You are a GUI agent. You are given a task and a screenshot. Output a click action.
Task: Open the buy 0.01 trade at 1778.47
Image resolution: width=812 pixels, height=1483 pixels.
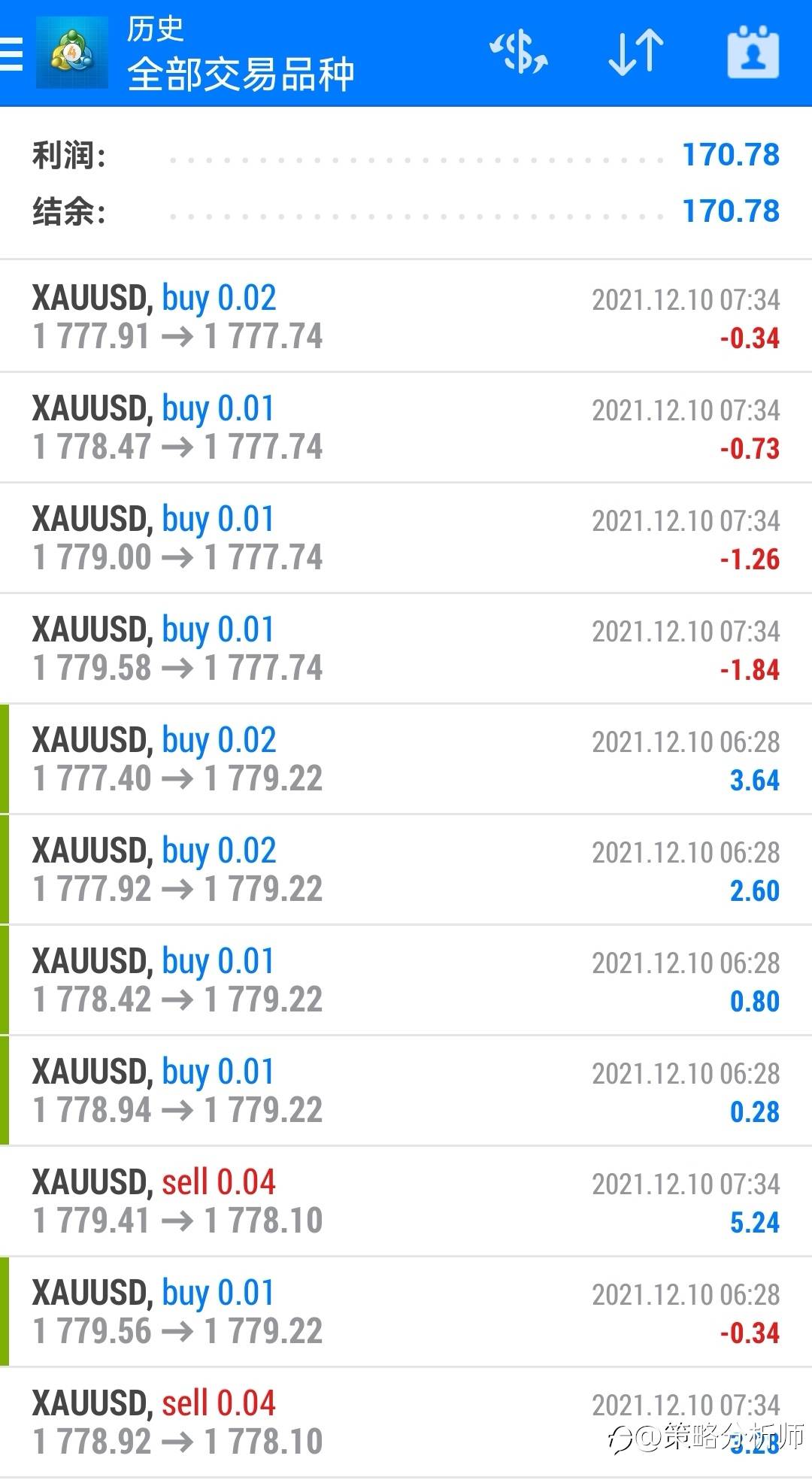(406, 427)
